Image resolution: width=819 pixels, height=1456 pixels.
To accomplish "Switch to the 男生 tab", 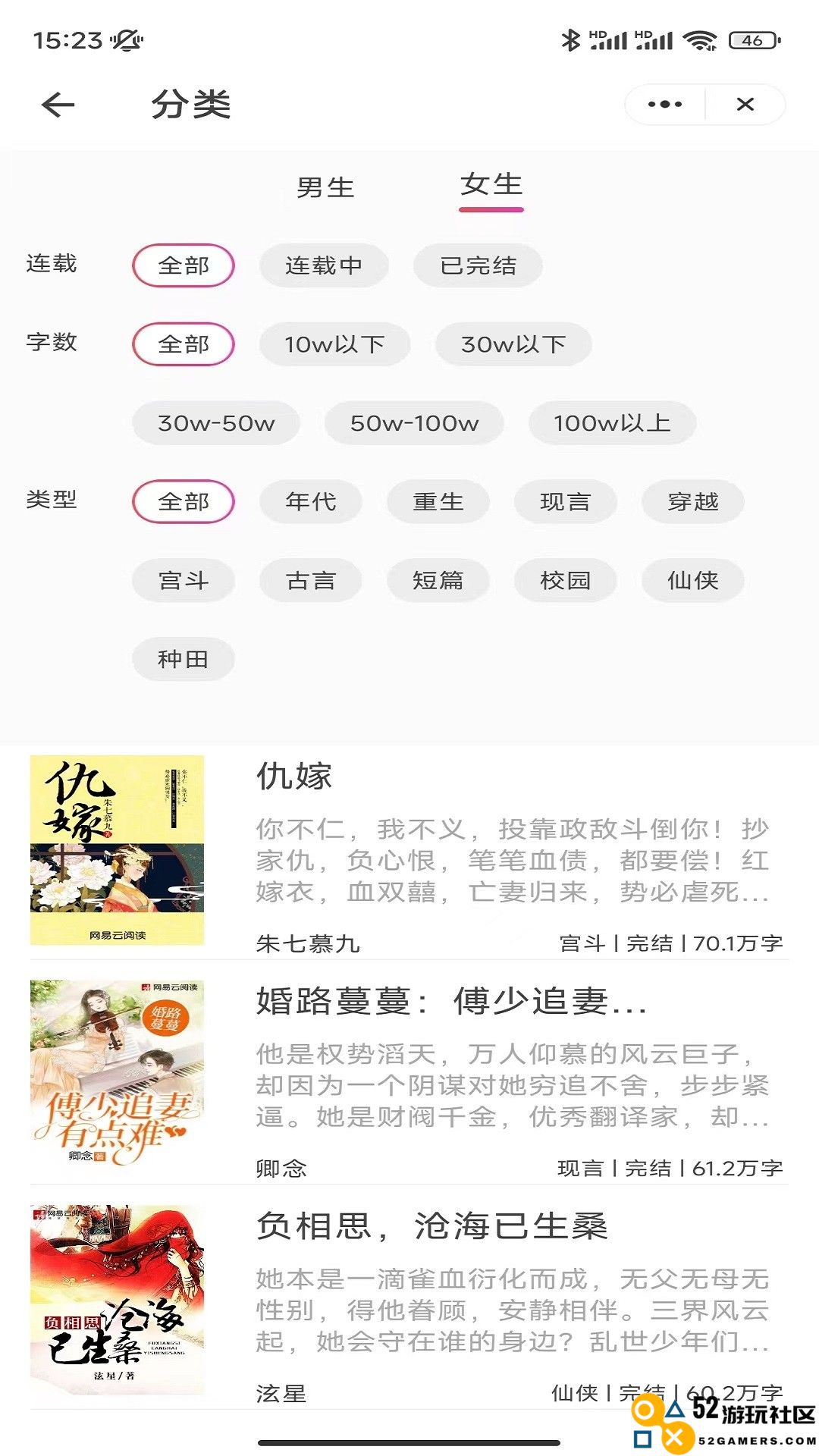I will [325, 187].
